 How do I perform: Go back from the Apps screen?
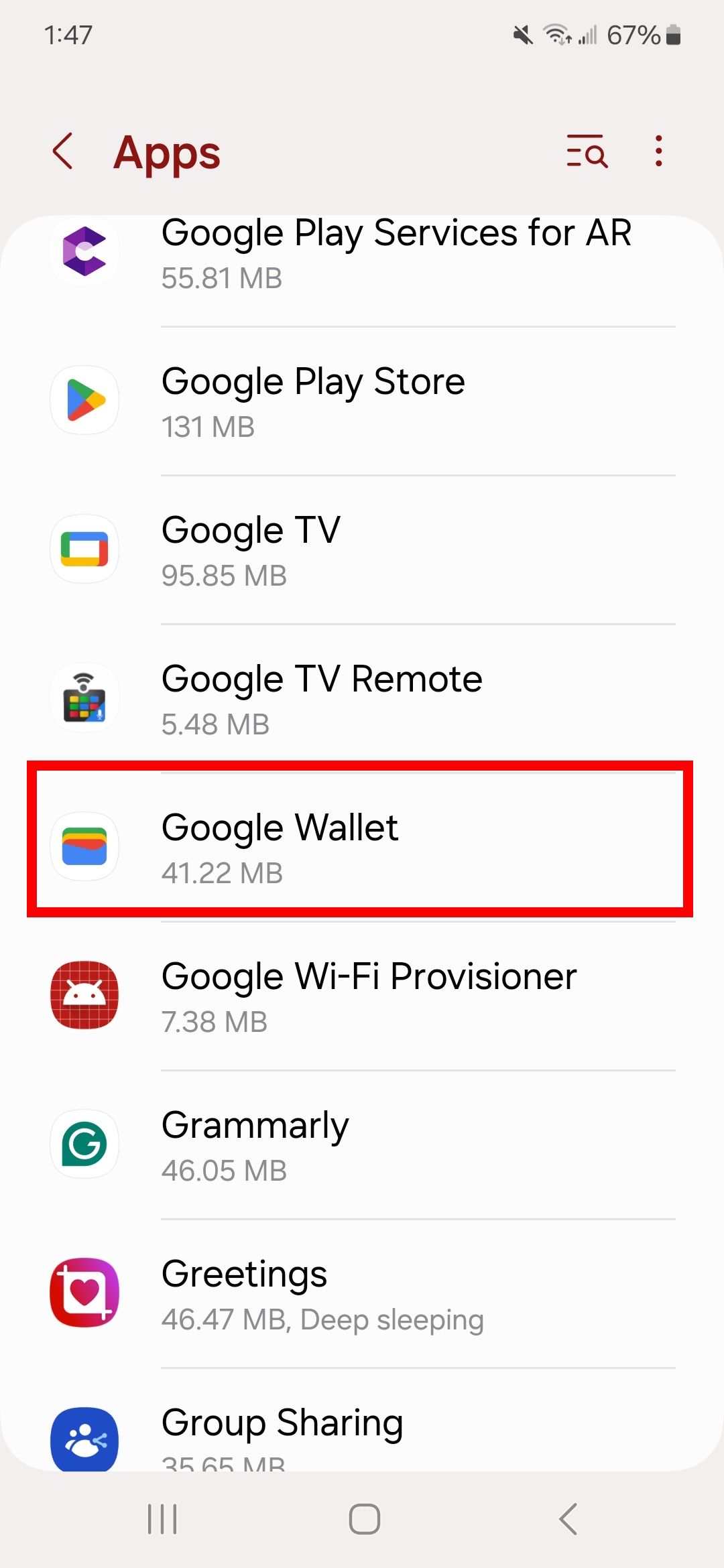pyautogui.click(x=63, y=151)
